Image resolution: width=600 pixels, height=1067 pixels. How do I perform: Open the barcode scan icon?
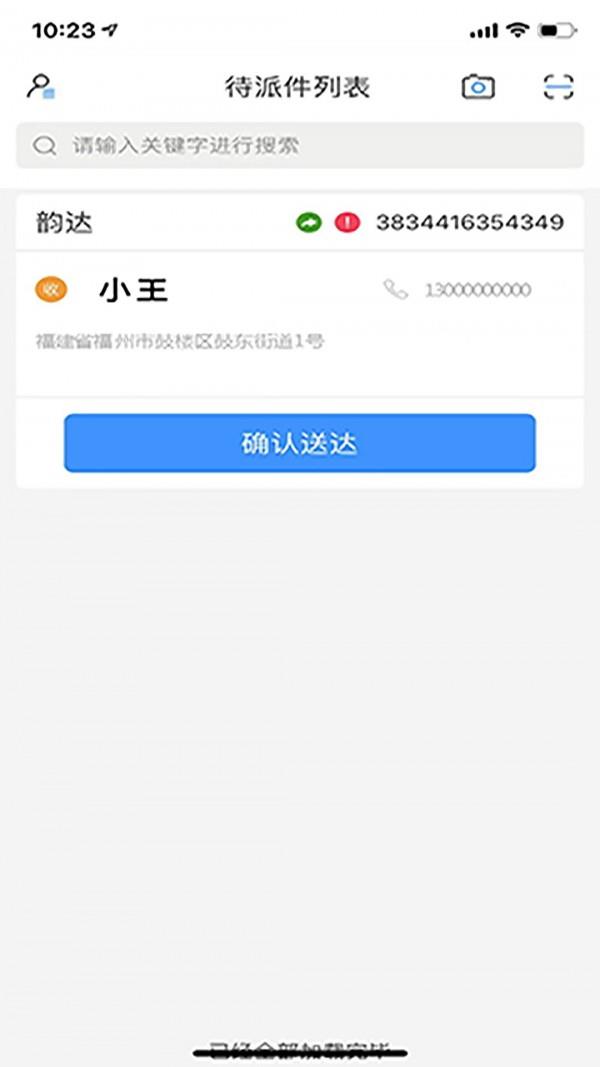pos(559,87)
